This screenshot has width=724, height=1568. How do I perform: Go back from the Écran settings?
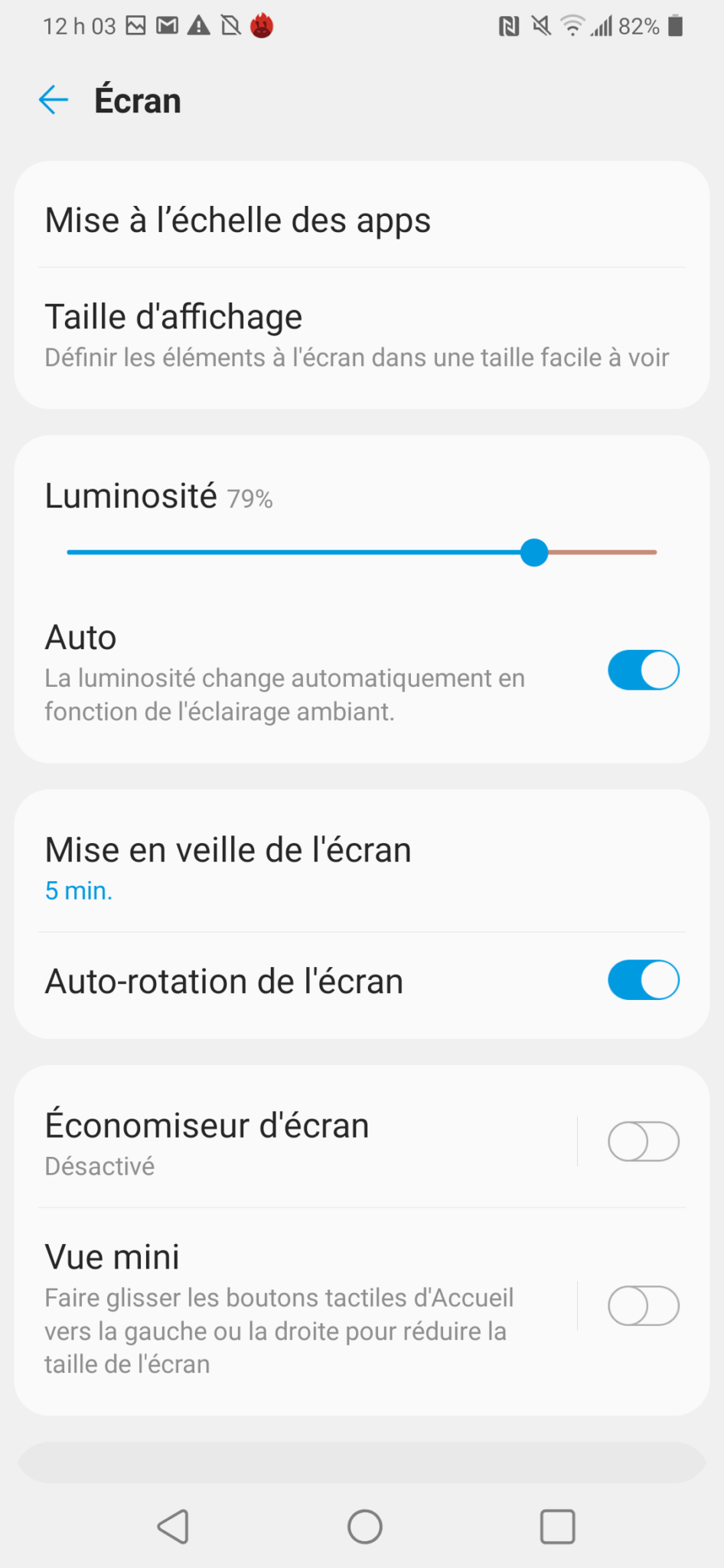point(54,100)
